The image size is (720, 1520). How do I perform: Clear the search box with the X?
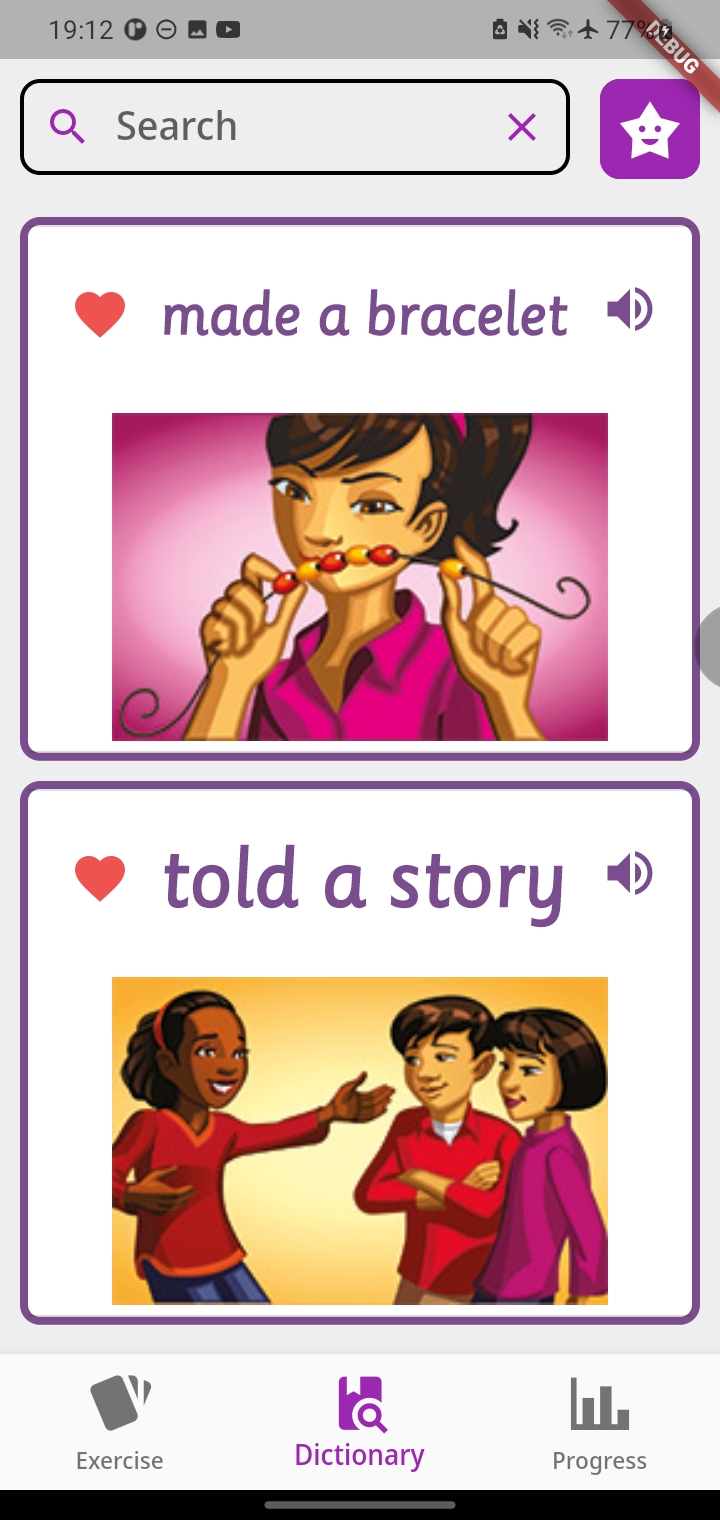pyautogui.click(x=522, y=127)
